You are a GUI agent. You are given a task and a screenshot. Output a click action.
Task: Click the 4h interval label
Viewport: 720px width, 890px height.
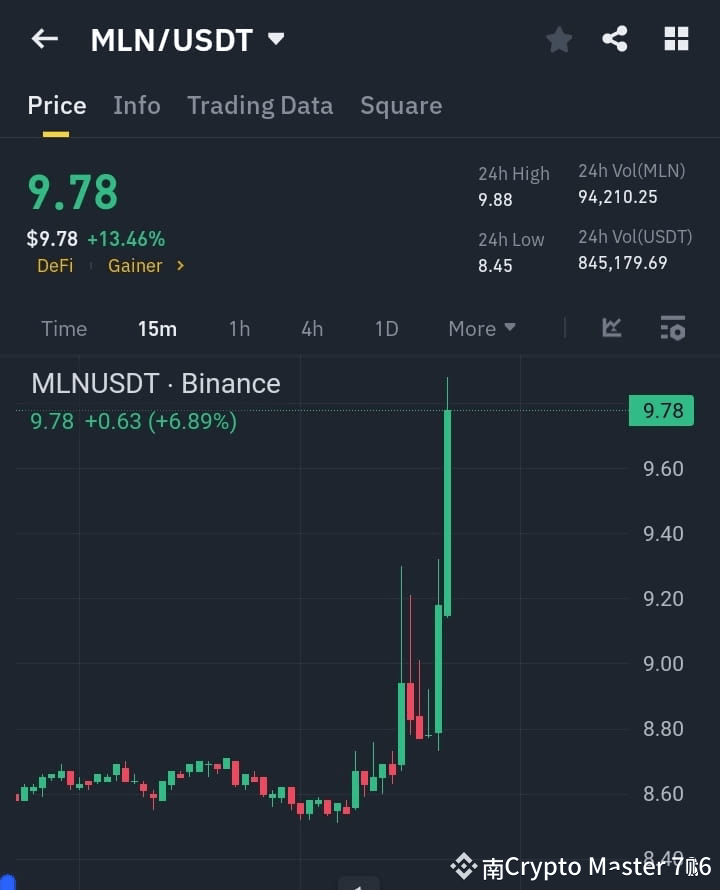click(x=311, y=328)
